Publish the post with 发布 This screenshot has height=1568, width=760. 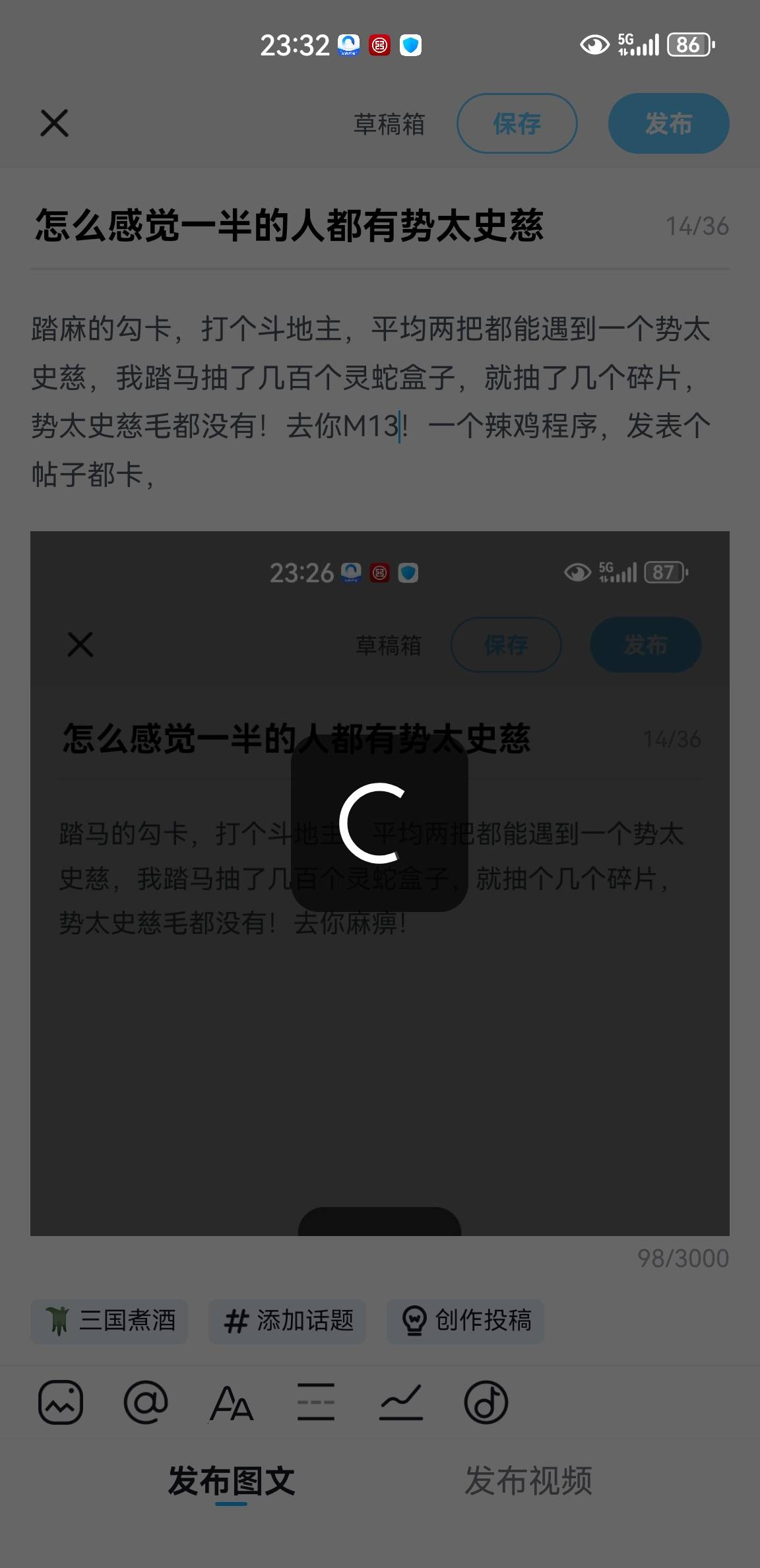[668, 123]
